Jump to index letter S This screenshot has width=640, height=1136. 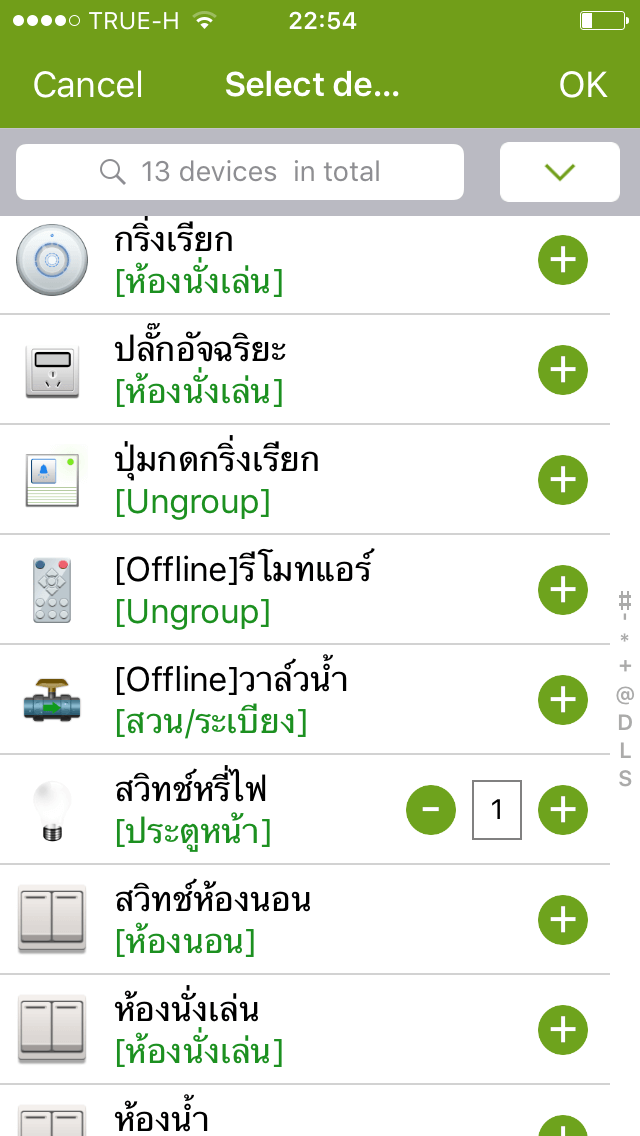pos(625,778)
